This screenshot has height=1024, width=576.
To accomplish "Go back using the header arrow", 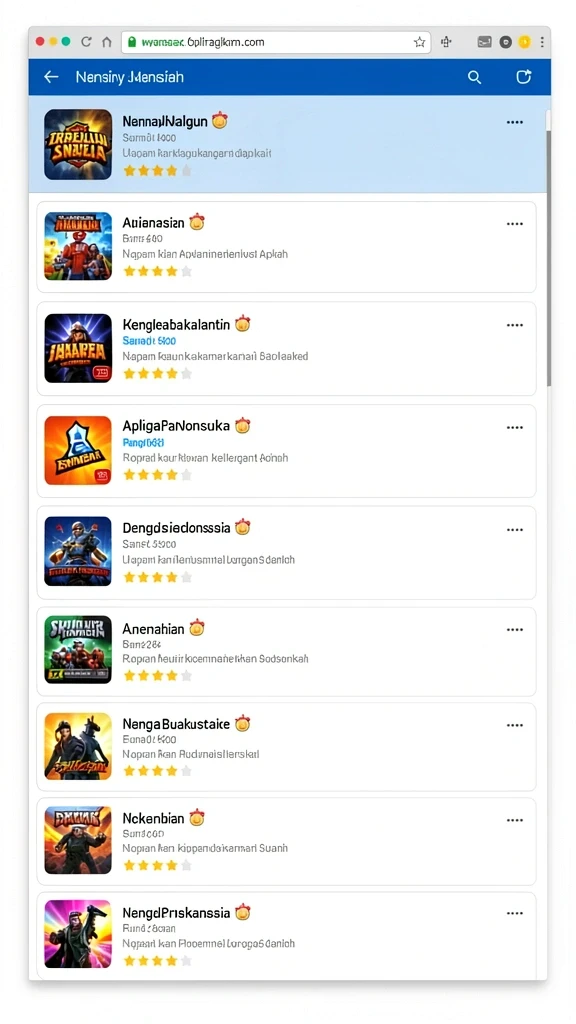I will tap(51, 77).
